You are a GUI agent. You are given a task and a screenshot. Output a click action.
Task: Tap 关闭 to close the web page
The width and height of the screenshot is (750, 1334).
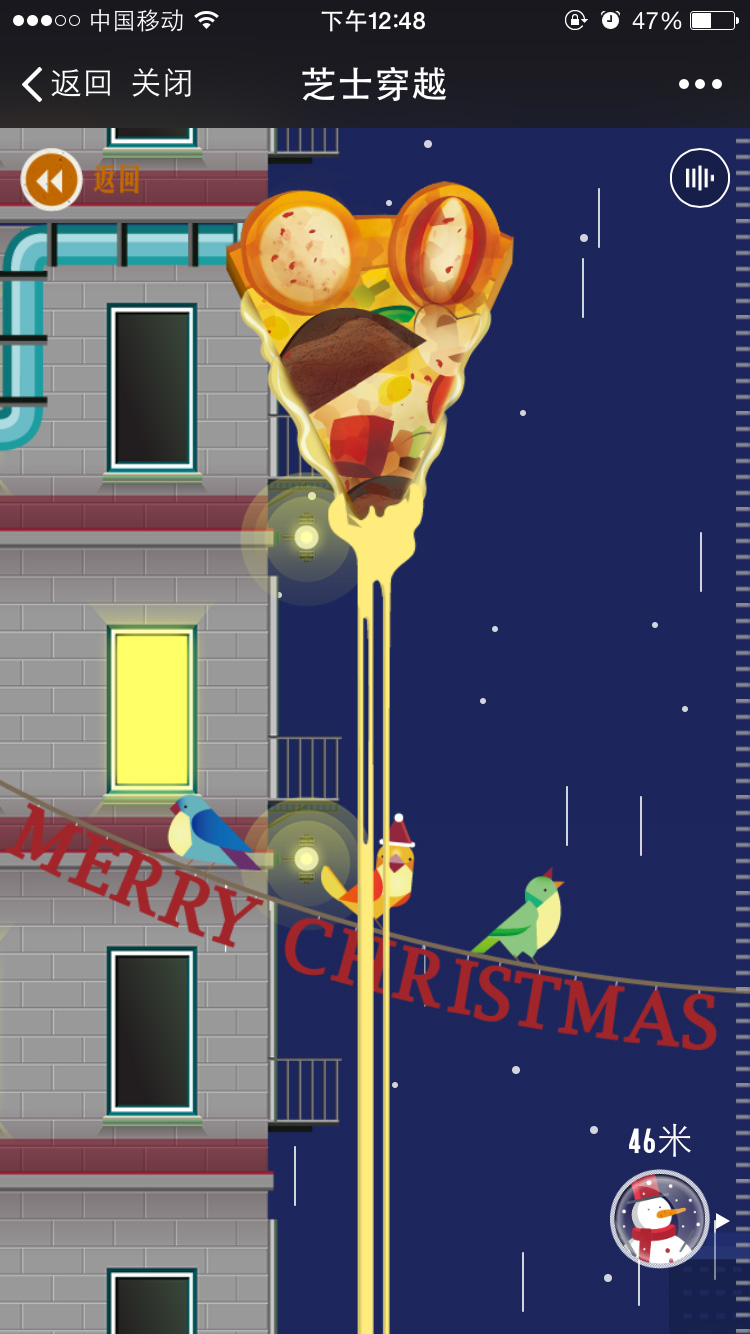[162, 84]
